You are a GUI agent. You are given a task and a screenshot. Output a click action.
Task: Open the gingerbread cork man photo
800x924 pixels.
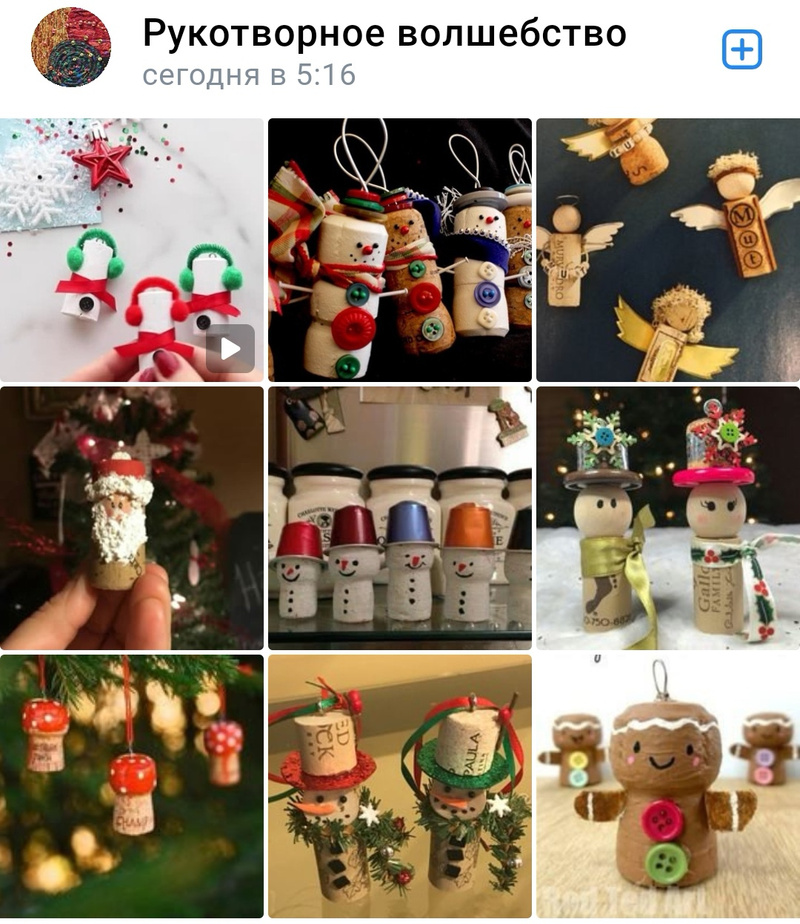point(668,786)
